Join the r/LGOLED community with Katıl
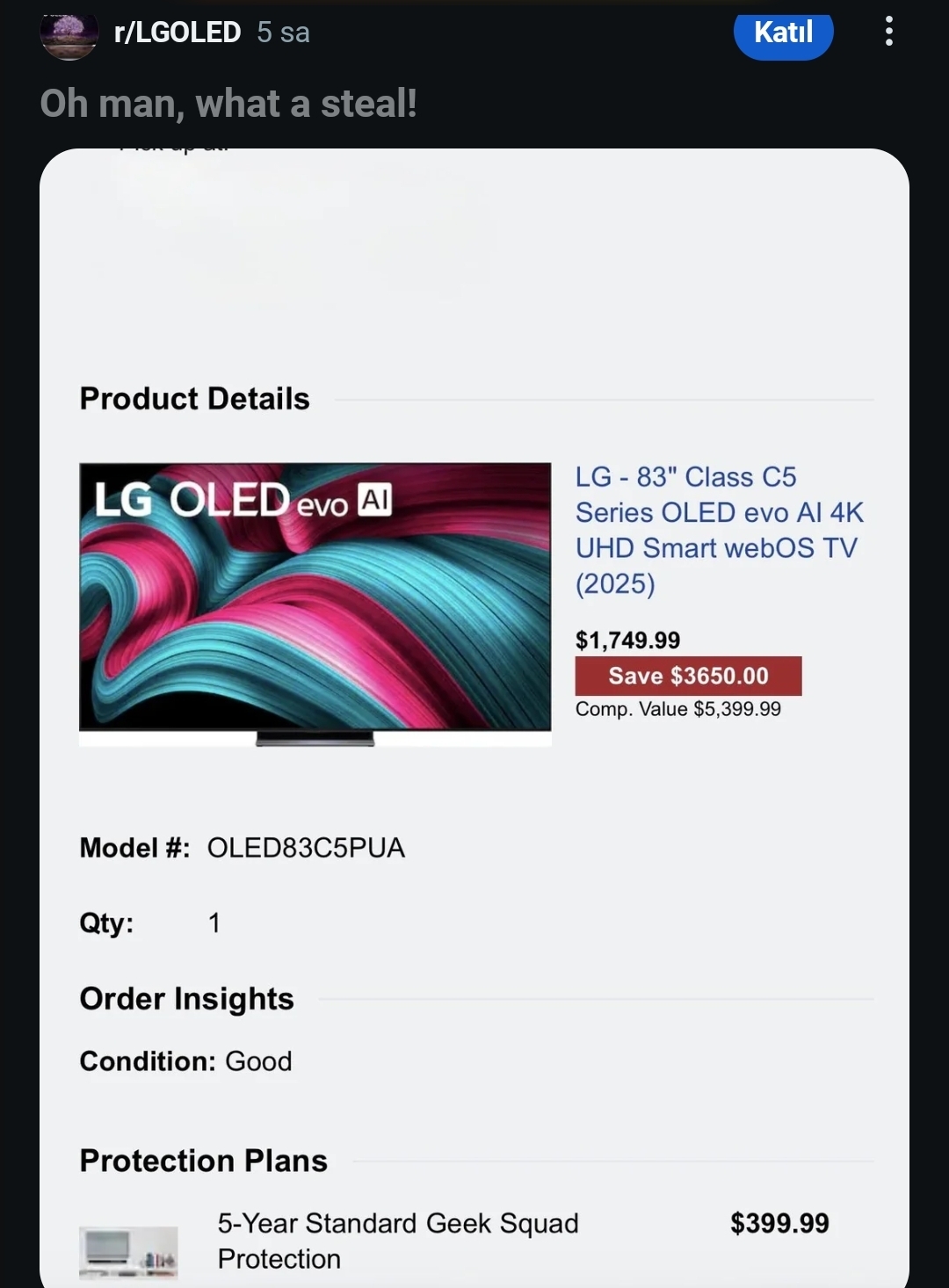Viewport: 949px width, 1288px height. [x=783, y=33]
